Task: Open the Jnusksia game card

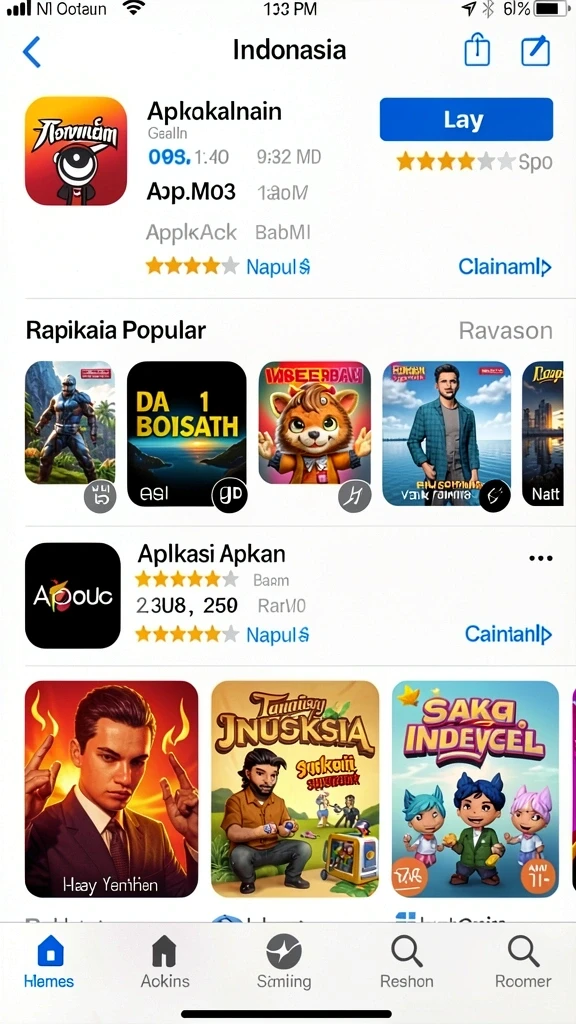Action: (x=295, y=789)
